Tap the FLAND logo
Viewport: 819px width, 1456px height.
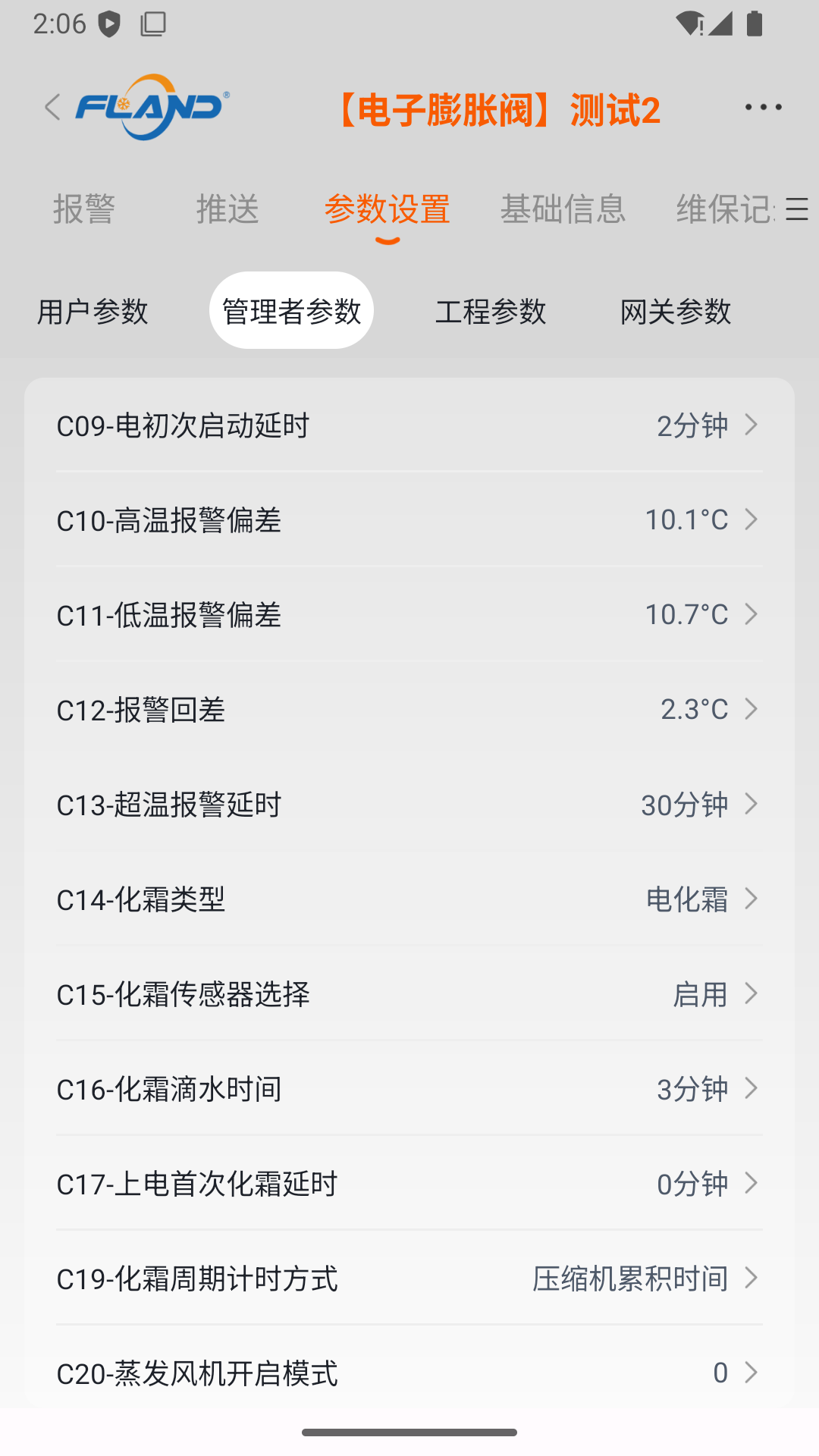[x=149, y=107]
